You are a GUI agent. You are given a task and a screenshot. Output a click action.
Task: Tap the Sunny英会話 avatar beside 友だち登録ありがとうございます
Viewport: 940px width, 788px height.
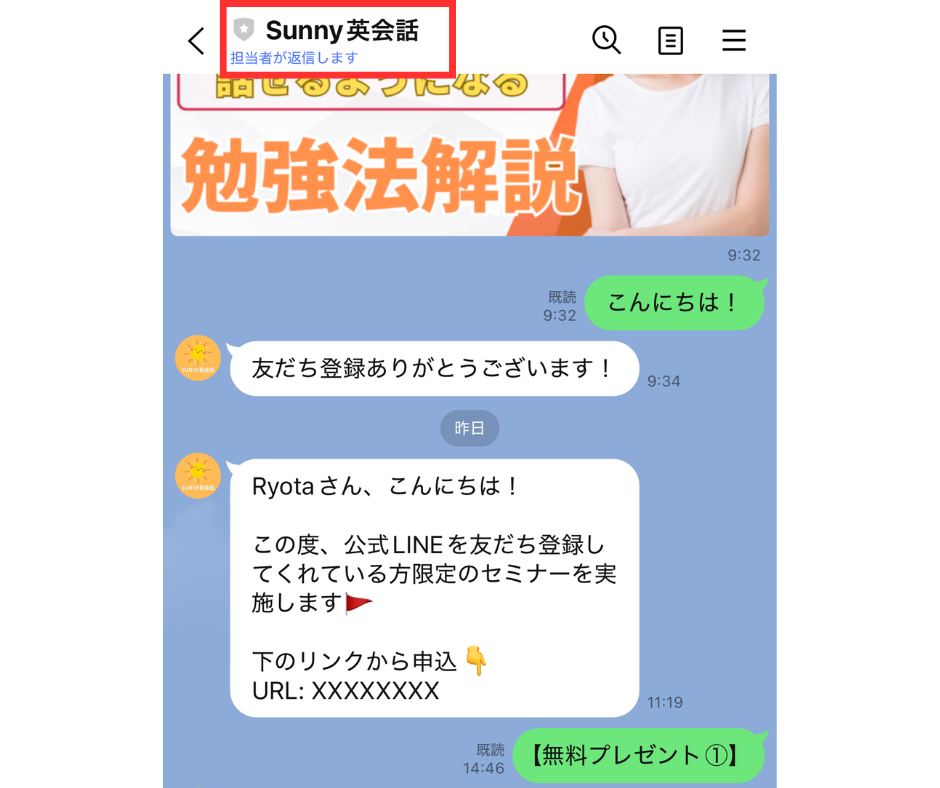(x=198, y=358)
